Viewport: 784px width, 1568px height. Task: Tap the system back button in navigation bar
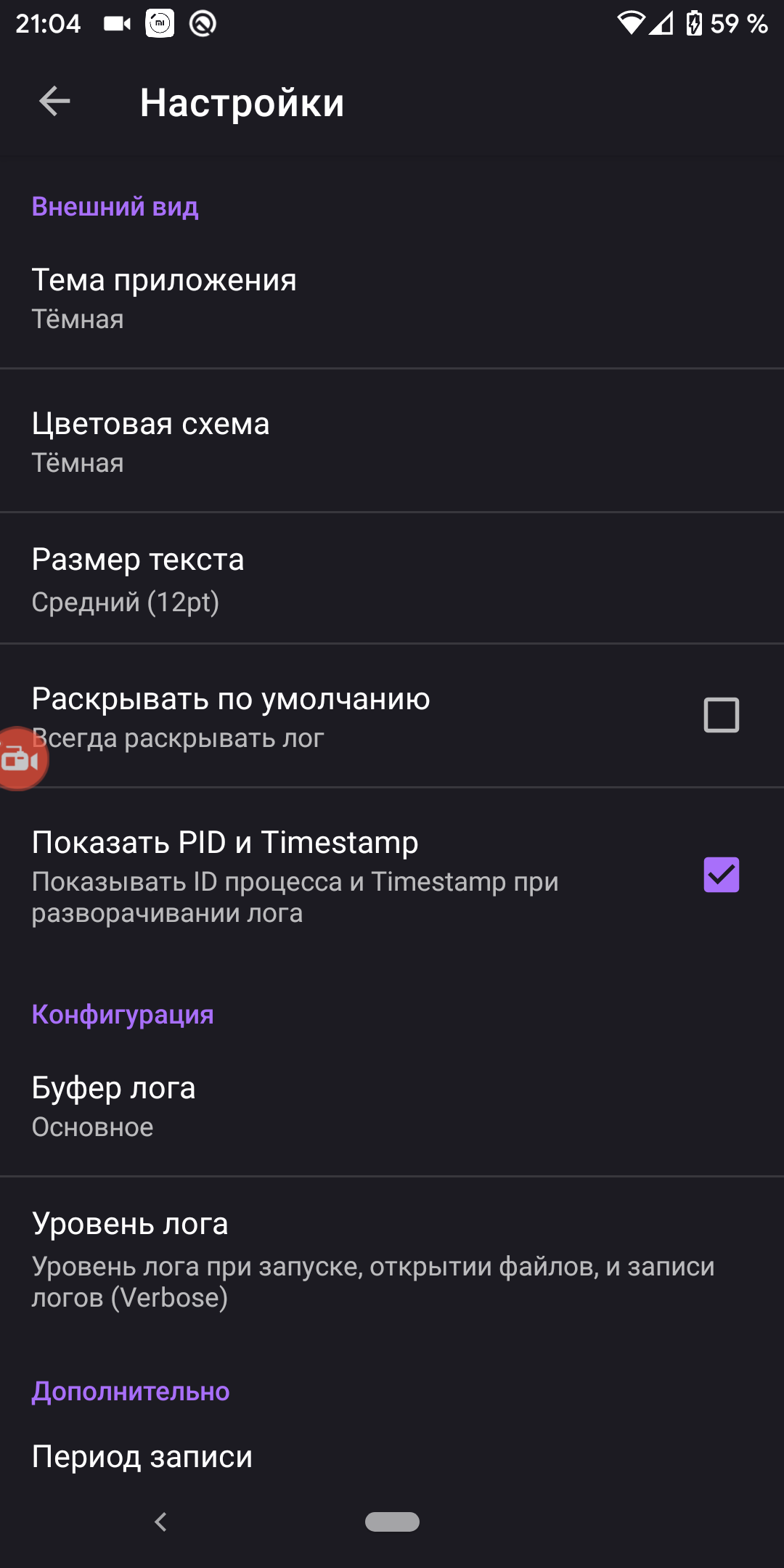(161, 1522)
